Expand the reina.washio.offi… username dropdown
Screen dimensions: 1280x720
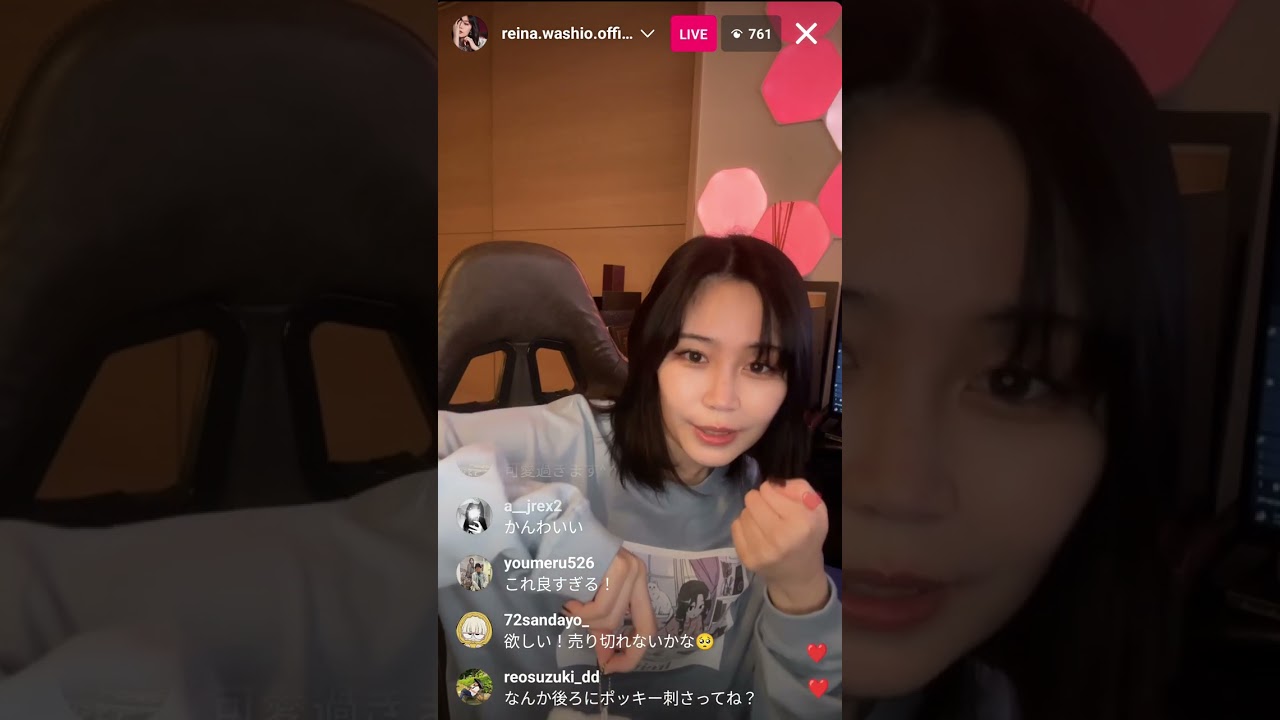(x=647, y=34)
